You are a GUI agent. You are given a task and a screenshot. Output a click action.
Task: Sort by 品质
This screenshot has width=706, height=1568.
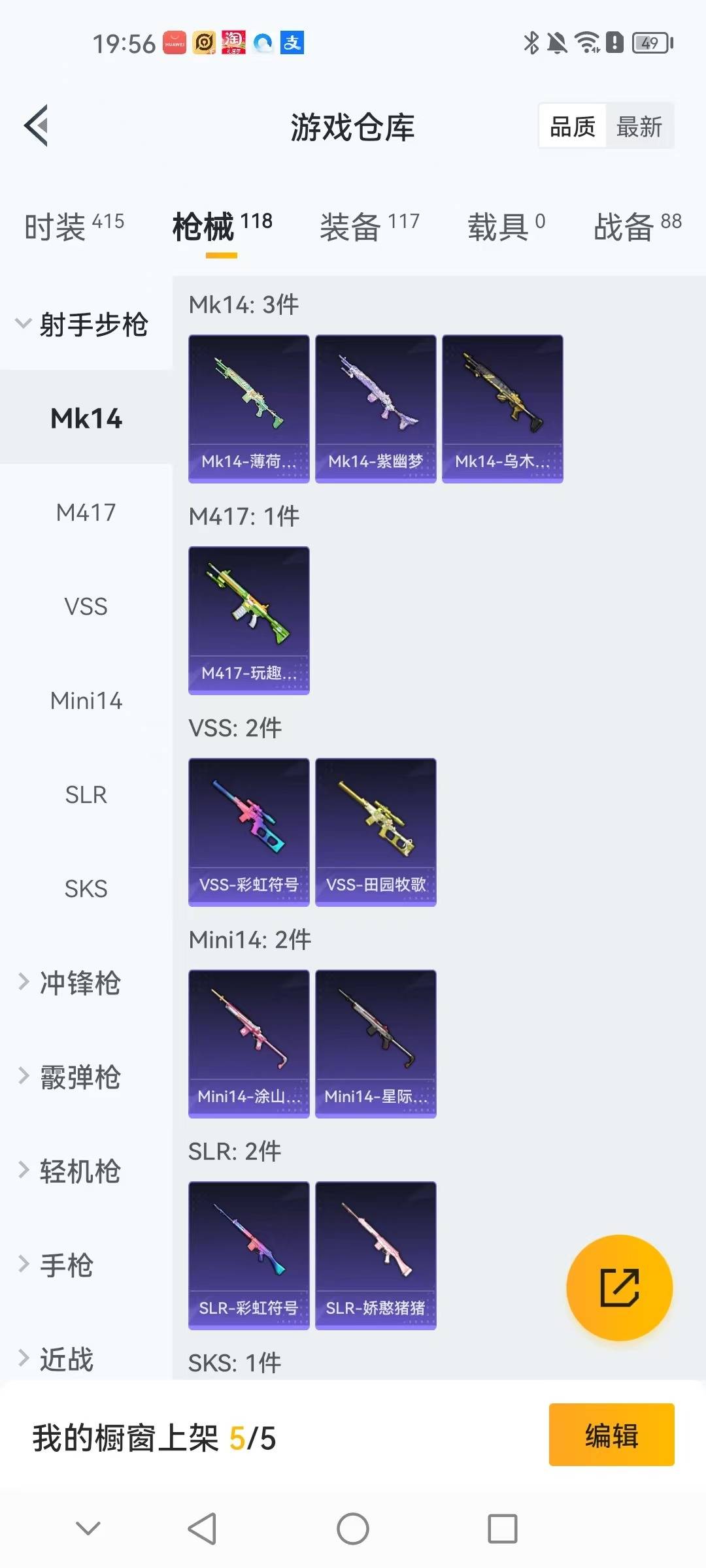572,126
